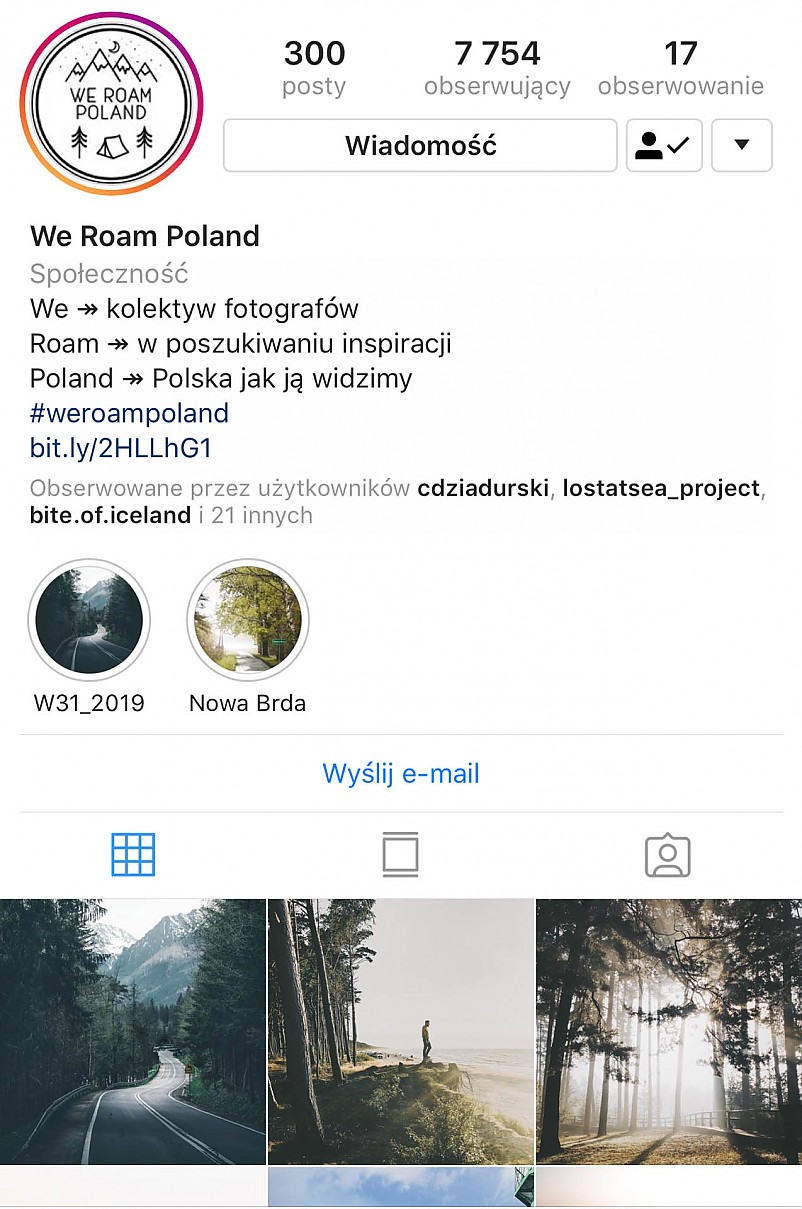802x1209 pixels.
Task: View We Roam Poland profile story
Action: click(x=111, y=104)
